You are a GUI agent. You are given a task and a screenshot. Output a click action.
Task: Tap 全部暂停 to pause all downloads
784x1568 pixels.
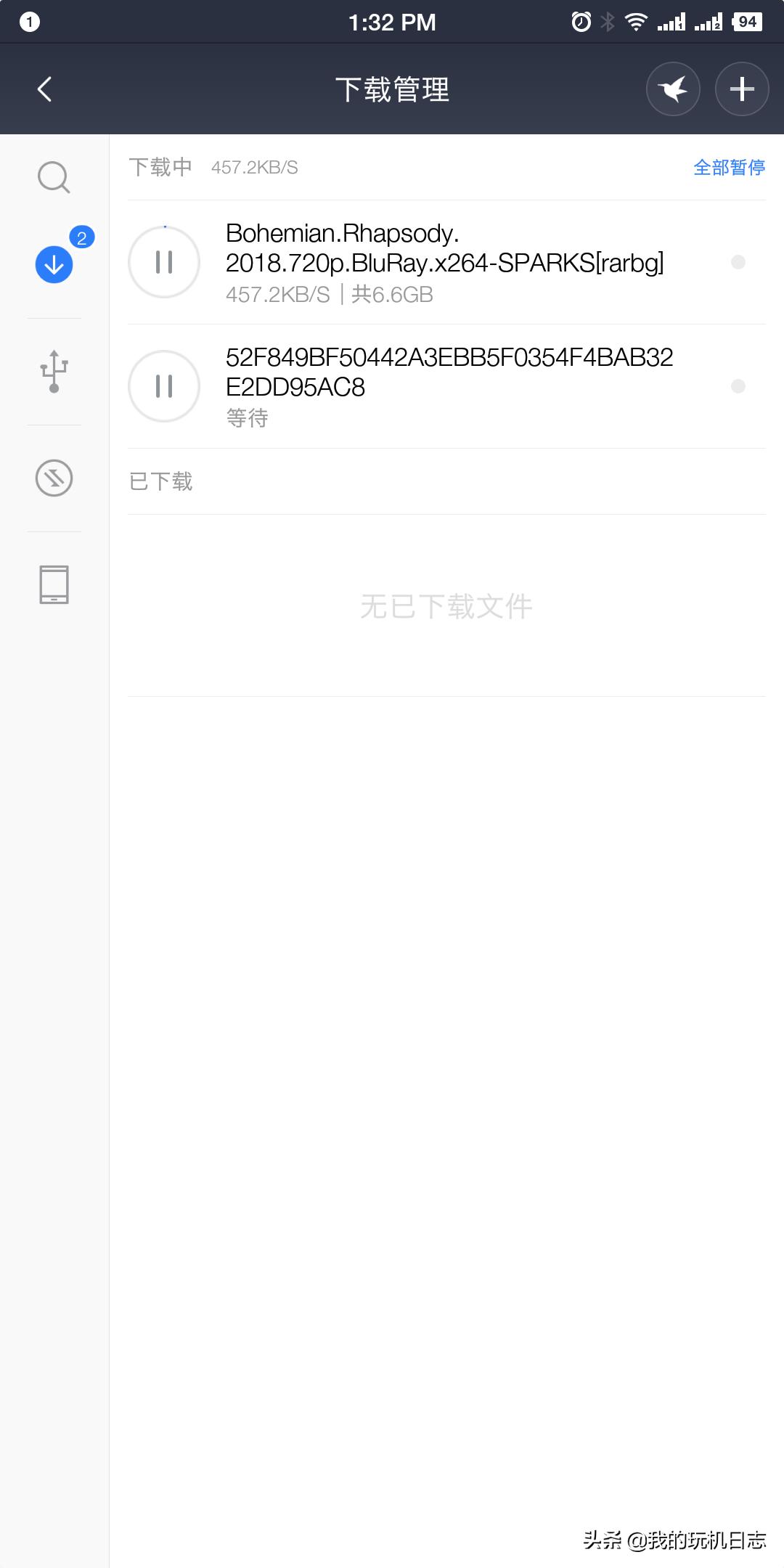pyautogui.click(x=729, y=167)
